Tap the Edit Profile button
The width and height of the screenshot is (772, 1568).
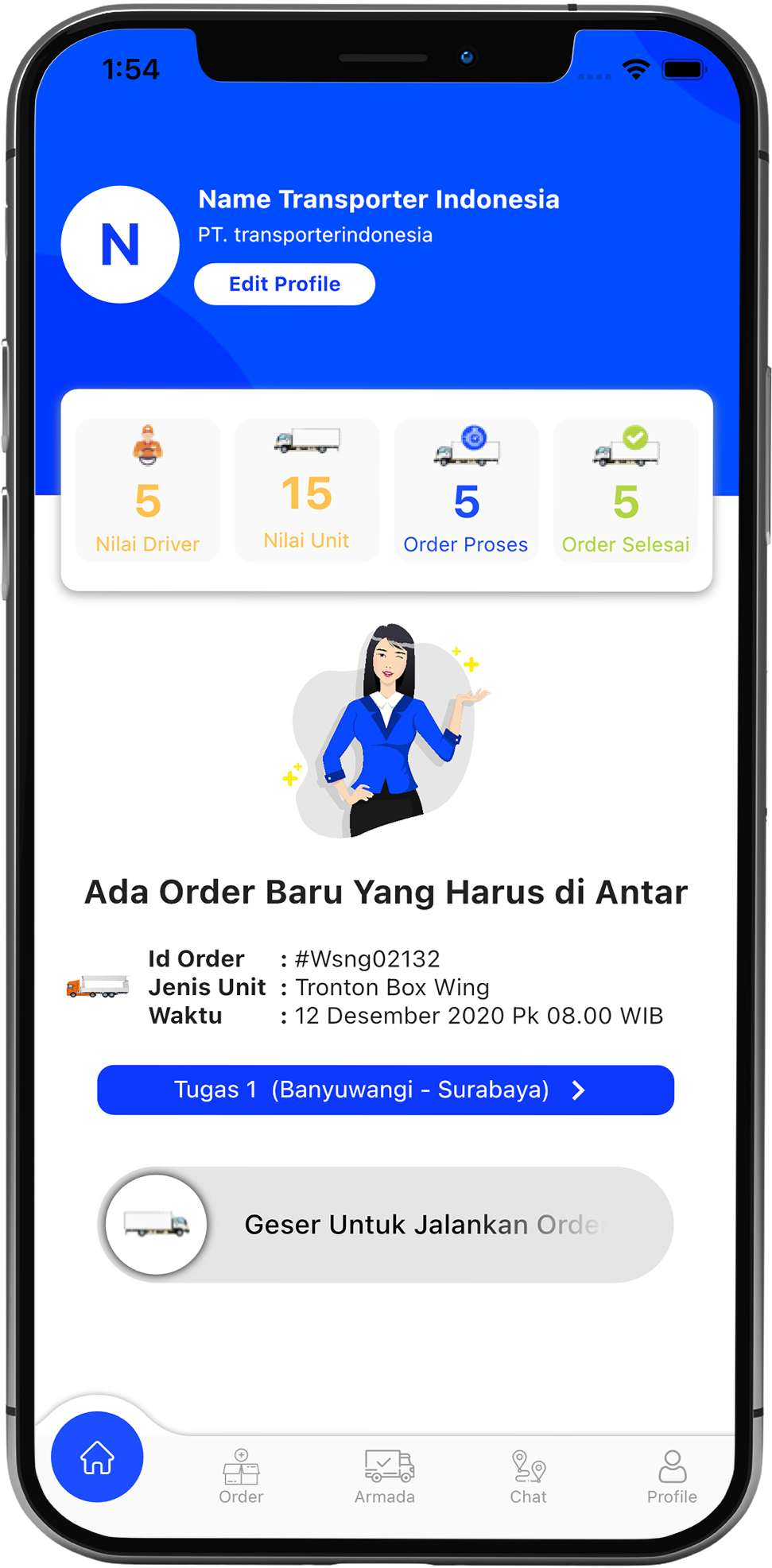[x=285, y=285]
